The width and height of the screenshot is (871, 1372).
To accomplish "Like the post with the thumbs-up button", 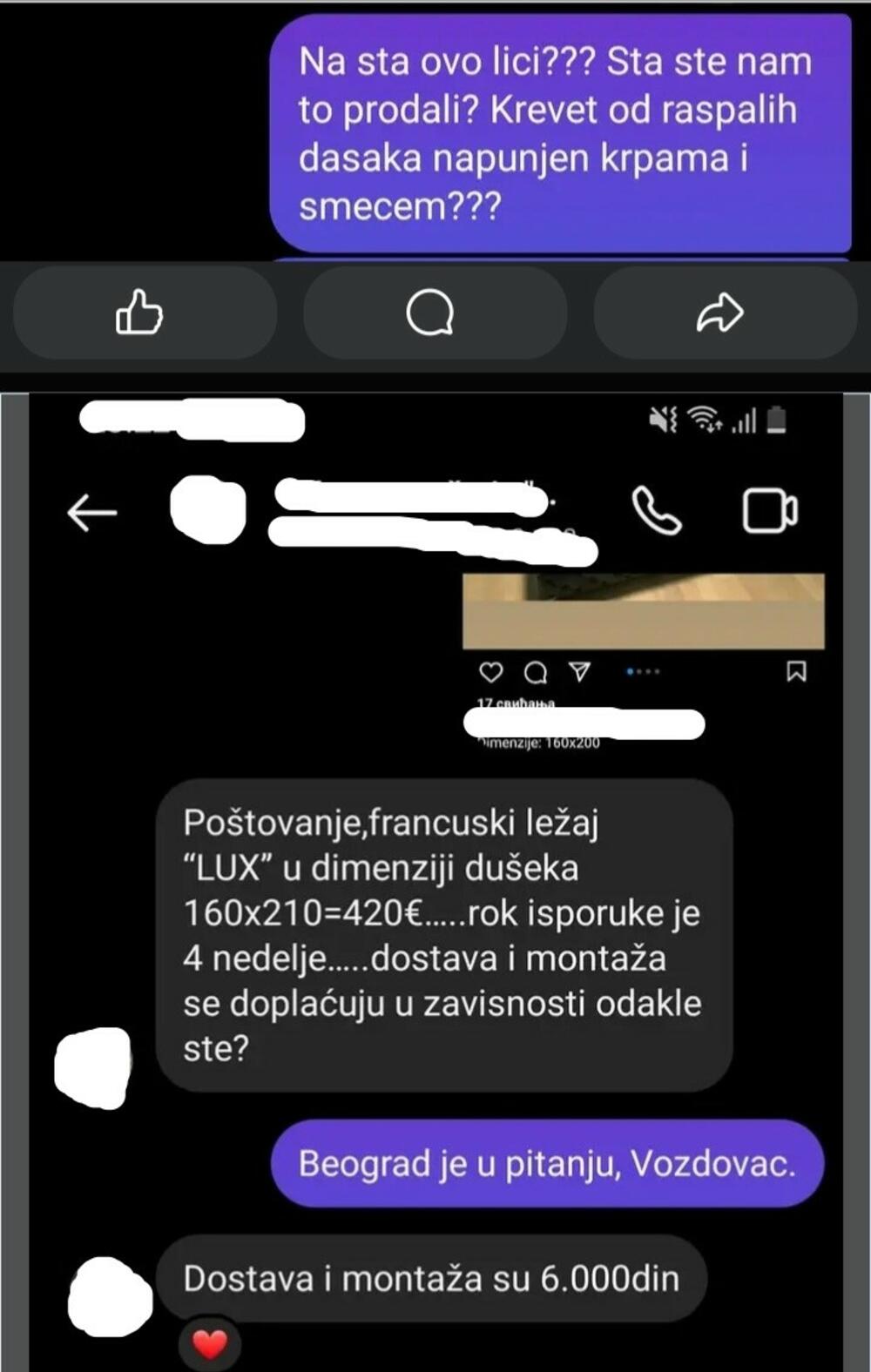I will coord(139,313).
